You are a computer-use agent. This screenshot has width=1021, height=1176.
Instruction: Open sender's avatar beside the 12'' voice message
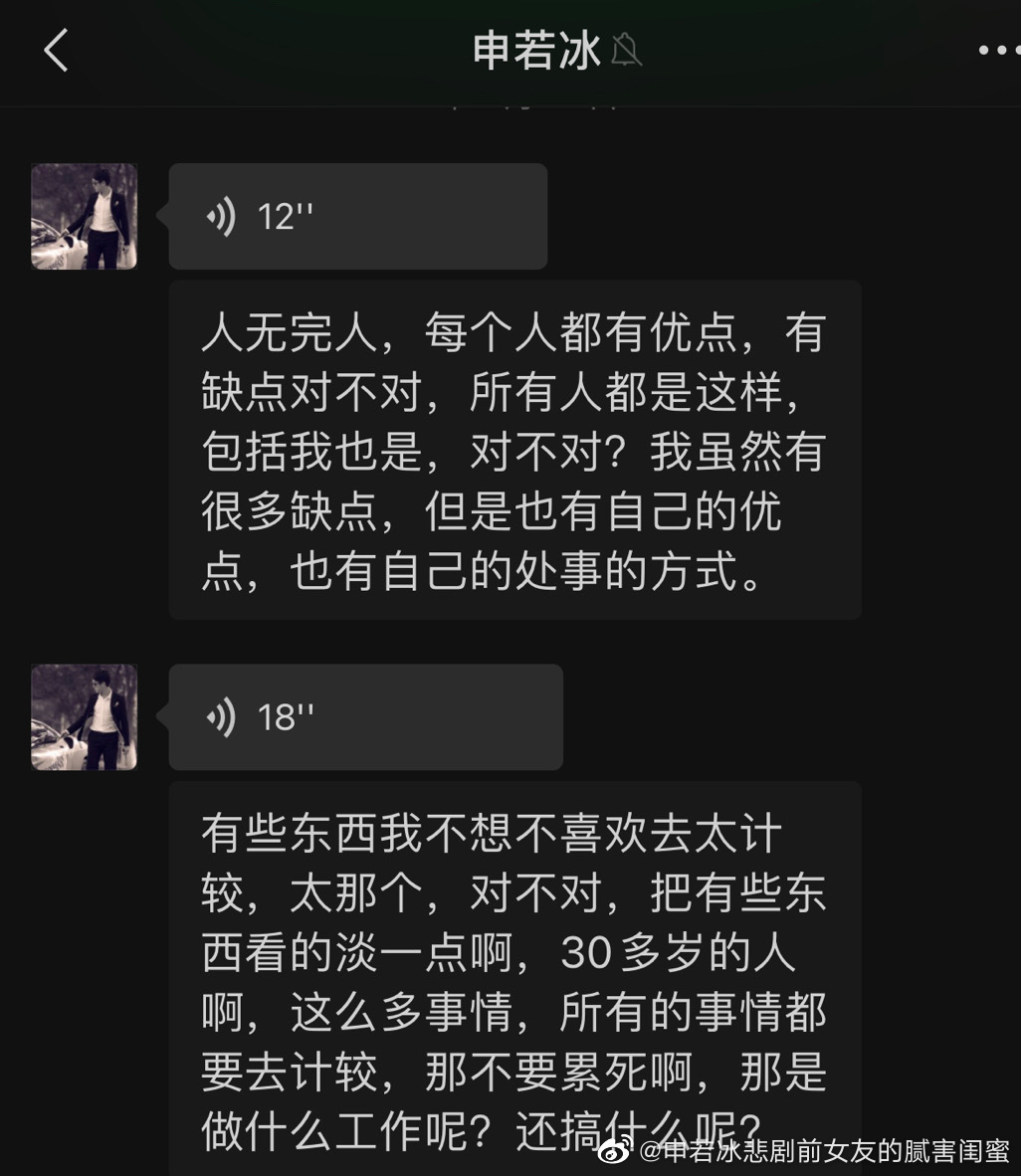pyautogui.click(x=85, y=216)
